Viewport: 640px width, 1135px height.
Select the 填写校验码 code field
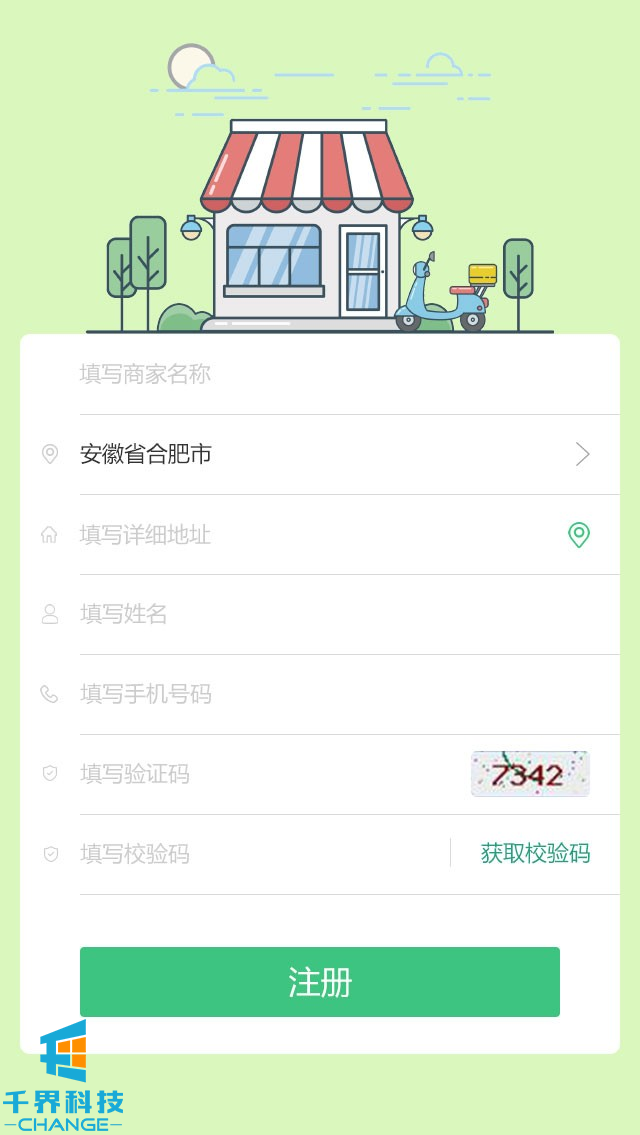coord(250,854)
